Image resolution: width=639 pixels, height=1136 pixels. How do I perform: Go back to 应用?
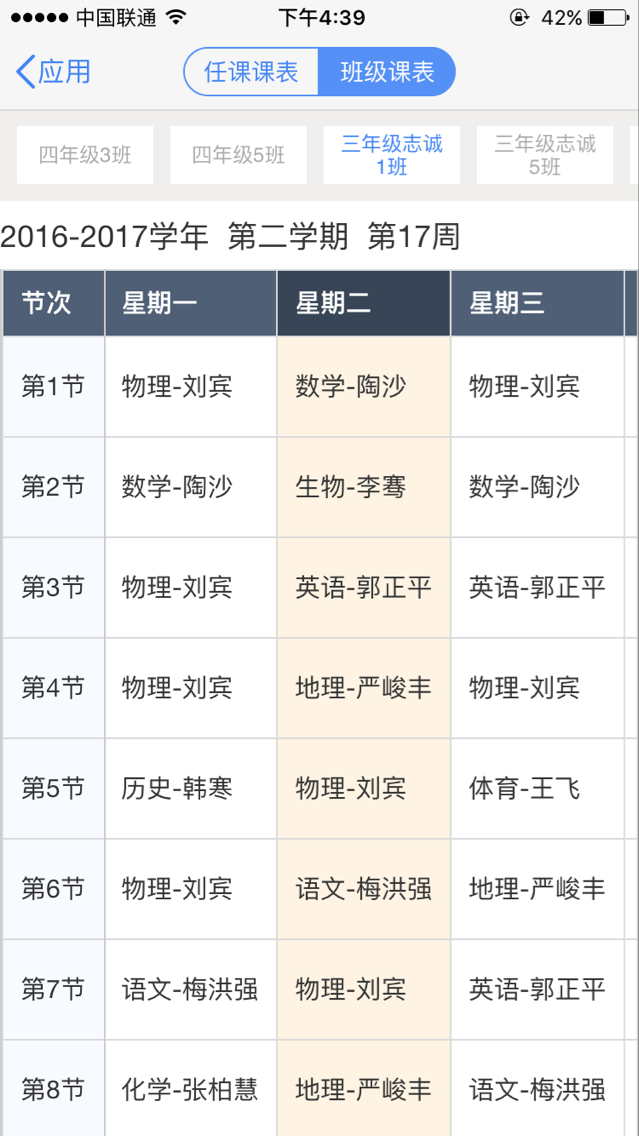click(x=53, y=72)
